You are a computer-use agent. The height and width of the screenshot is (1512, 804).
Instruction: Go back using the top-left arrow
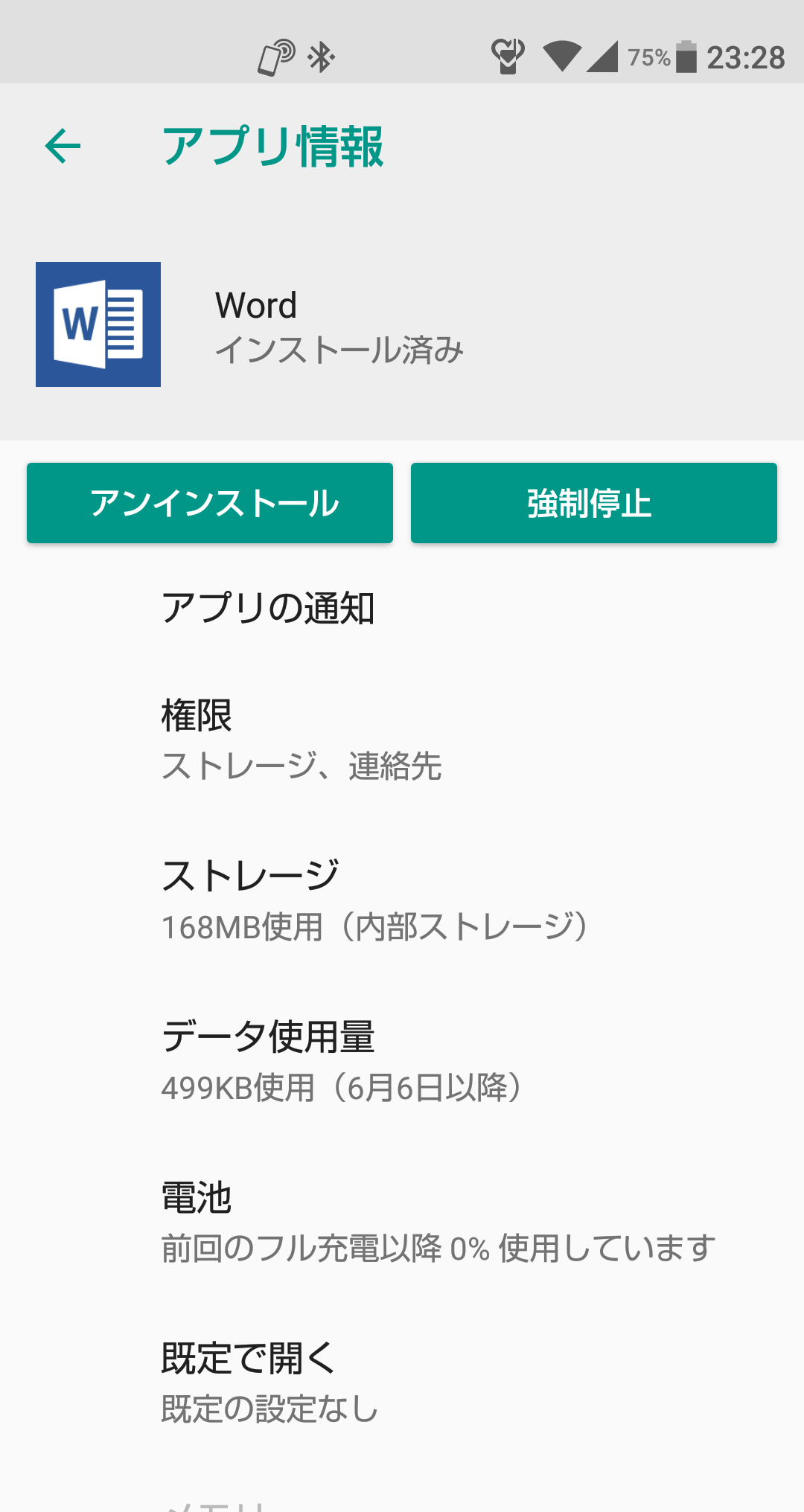click(63, 146)
